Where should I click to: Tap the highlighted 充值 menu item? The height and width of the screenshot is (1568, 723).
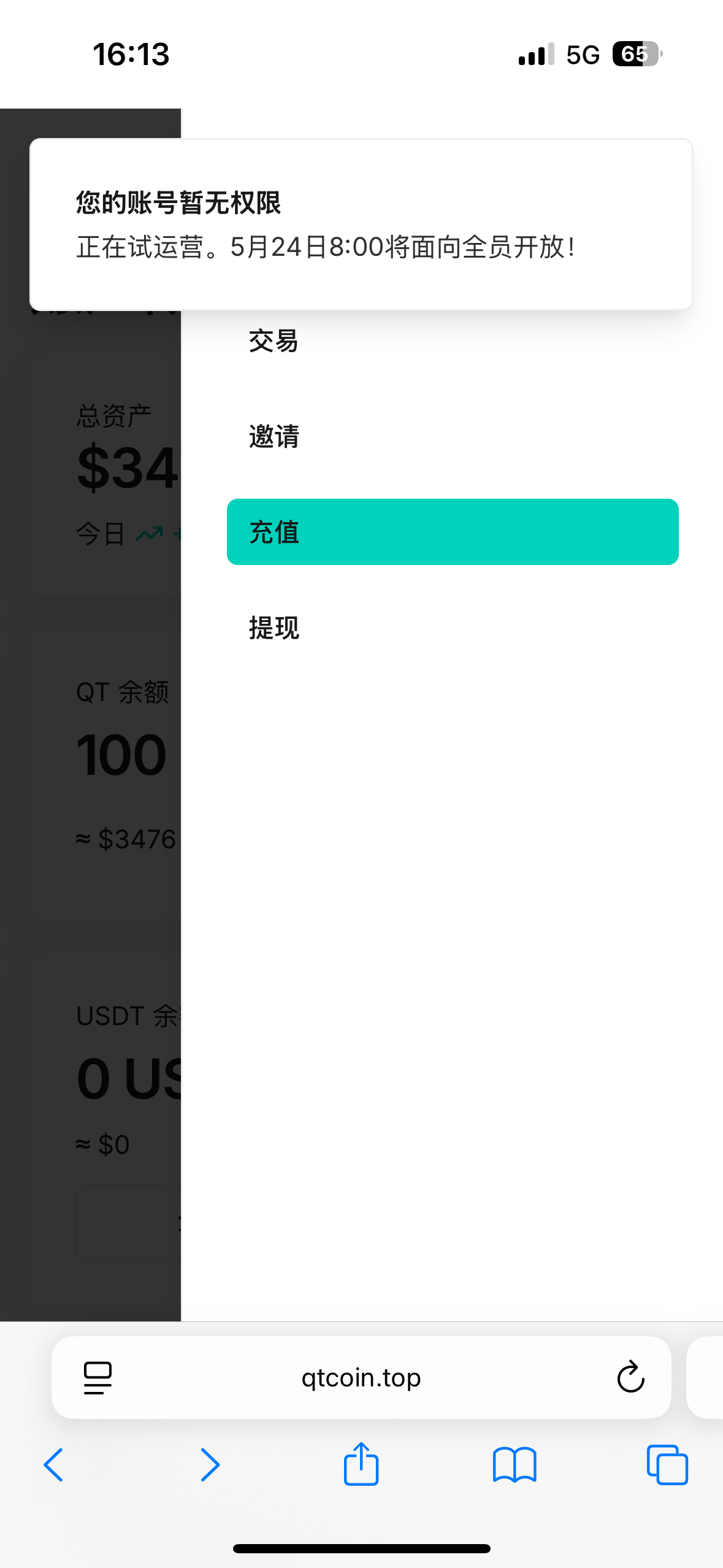click(453, 532)
